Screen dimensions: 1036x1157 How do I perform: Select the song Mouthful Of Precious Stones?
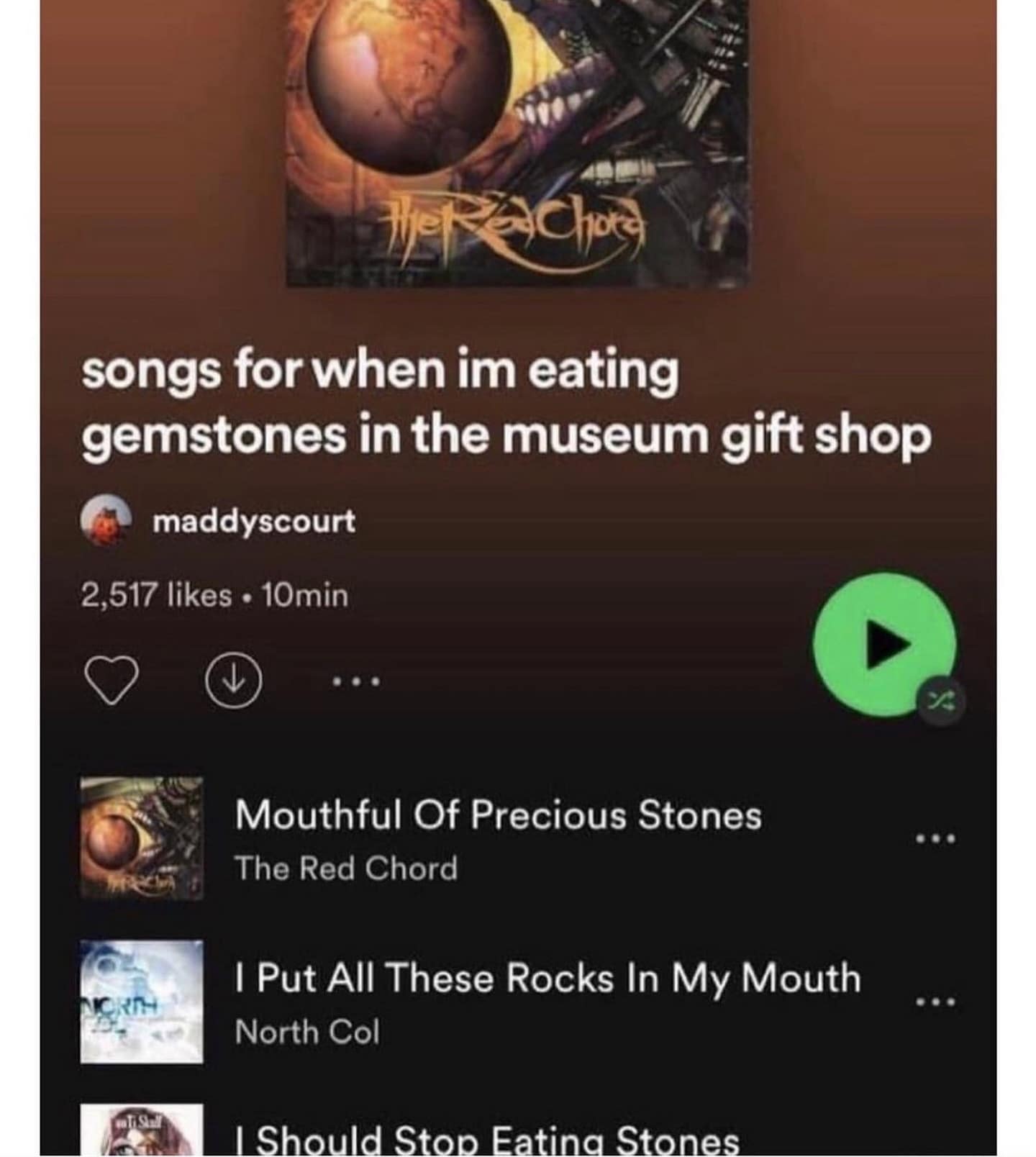click(x=499, y=815)
